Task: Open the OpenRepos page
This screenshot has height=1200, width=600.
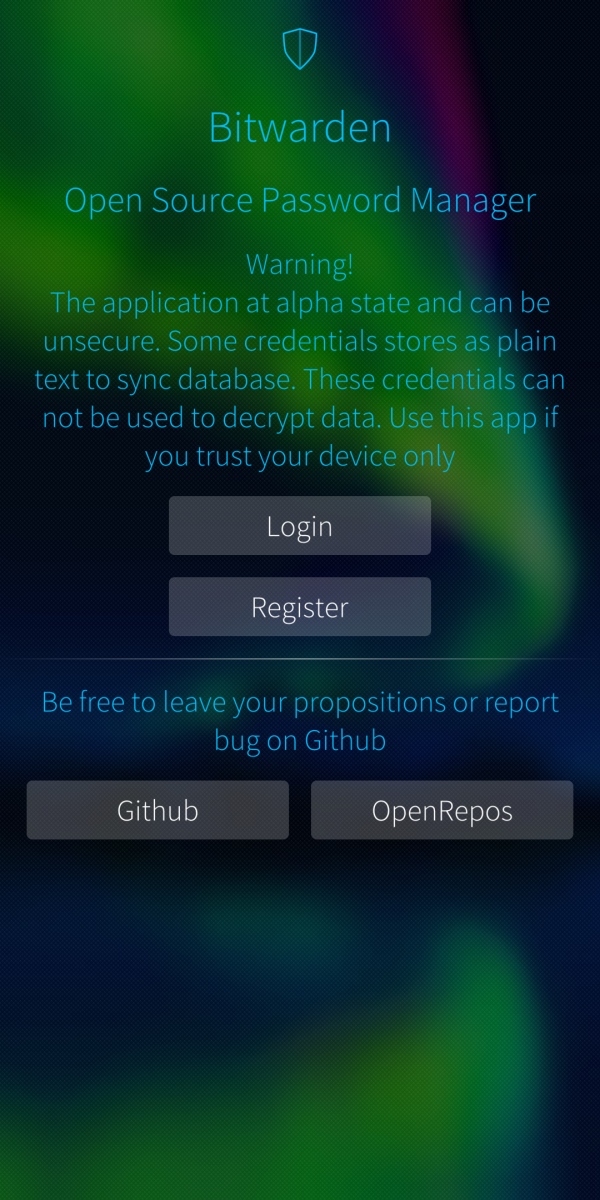Action: click(442, 810)
